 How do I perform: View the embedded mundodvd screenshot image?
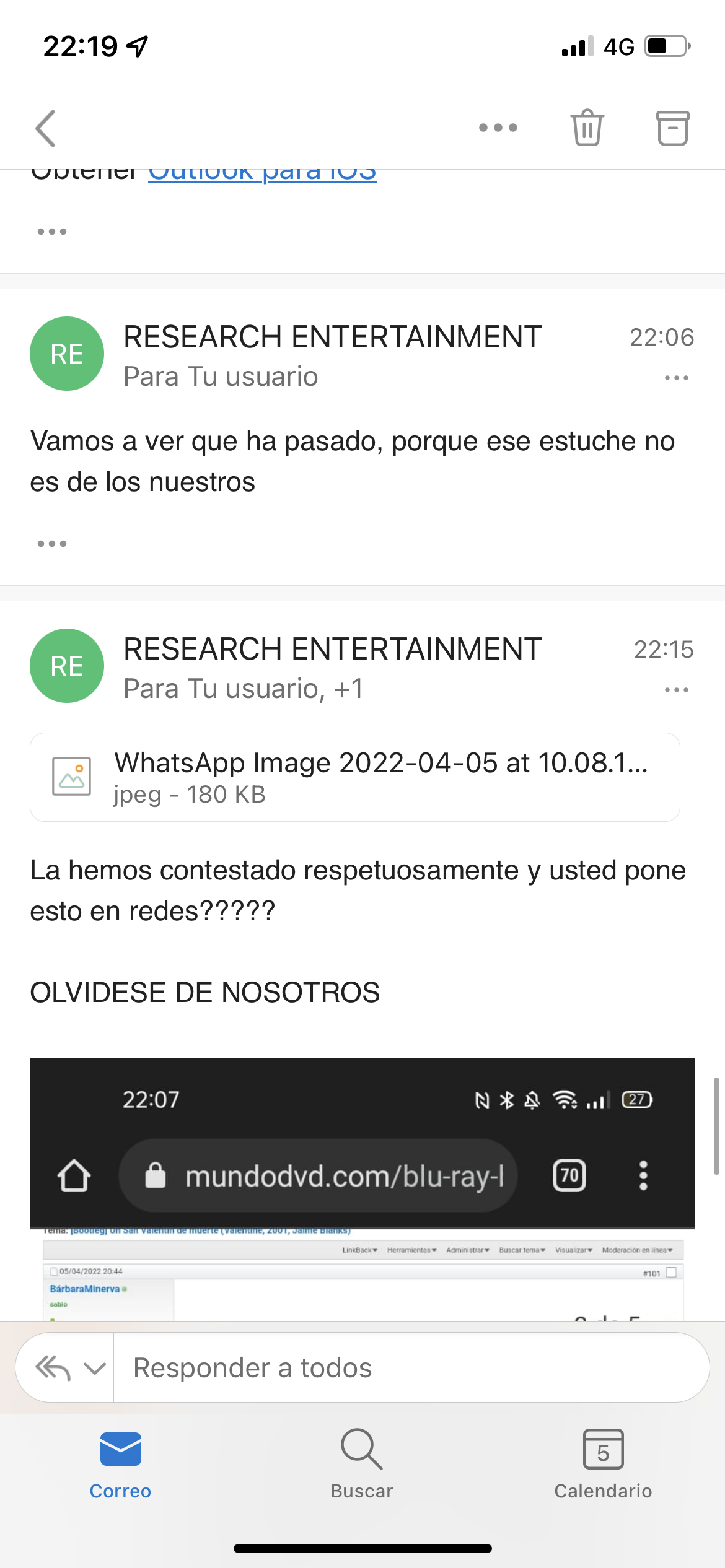pyautogui.click(x=362, y=1189)
